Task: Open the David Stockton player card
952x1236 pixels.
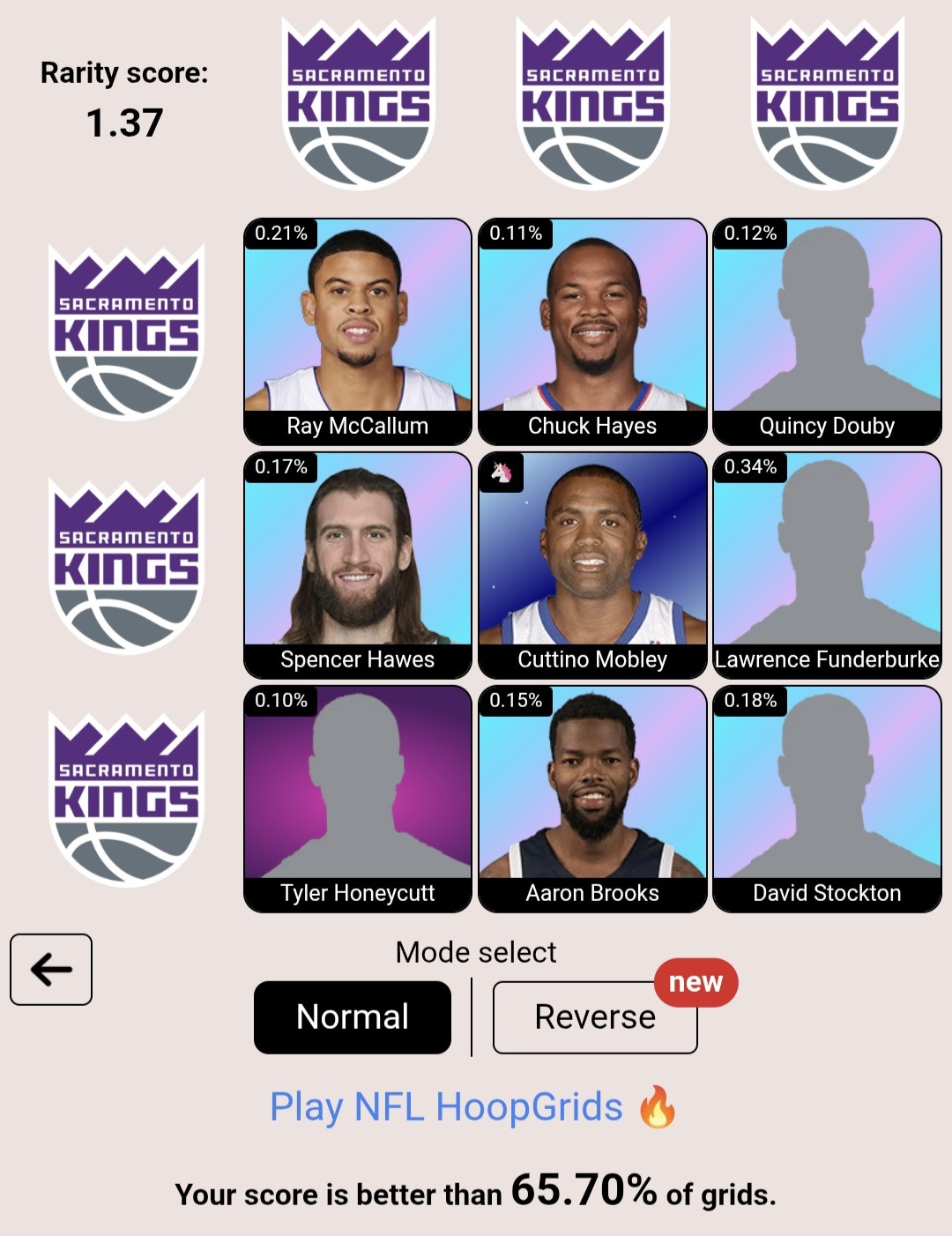Action: pos(827,798)
